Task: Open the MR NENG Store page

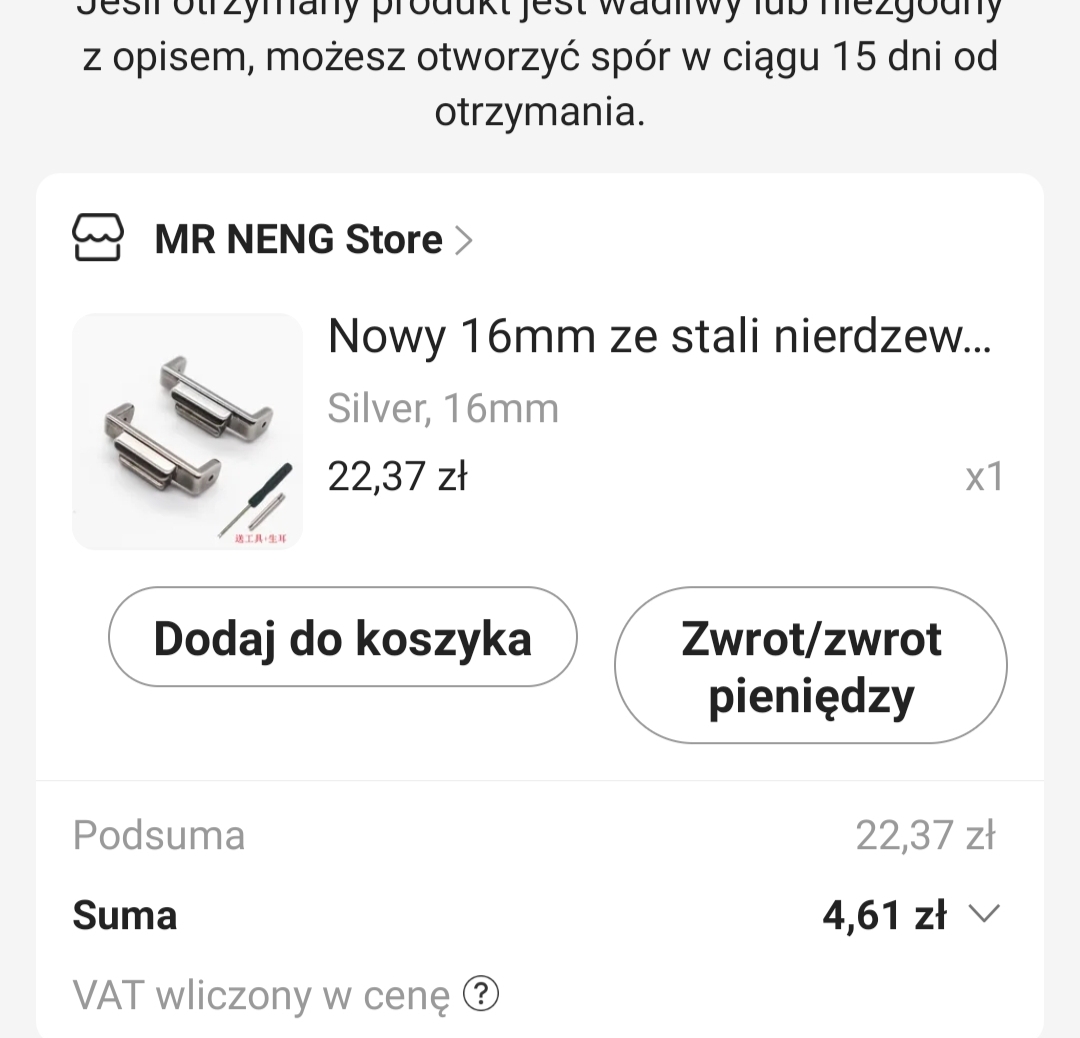Action: pos(298,240)
